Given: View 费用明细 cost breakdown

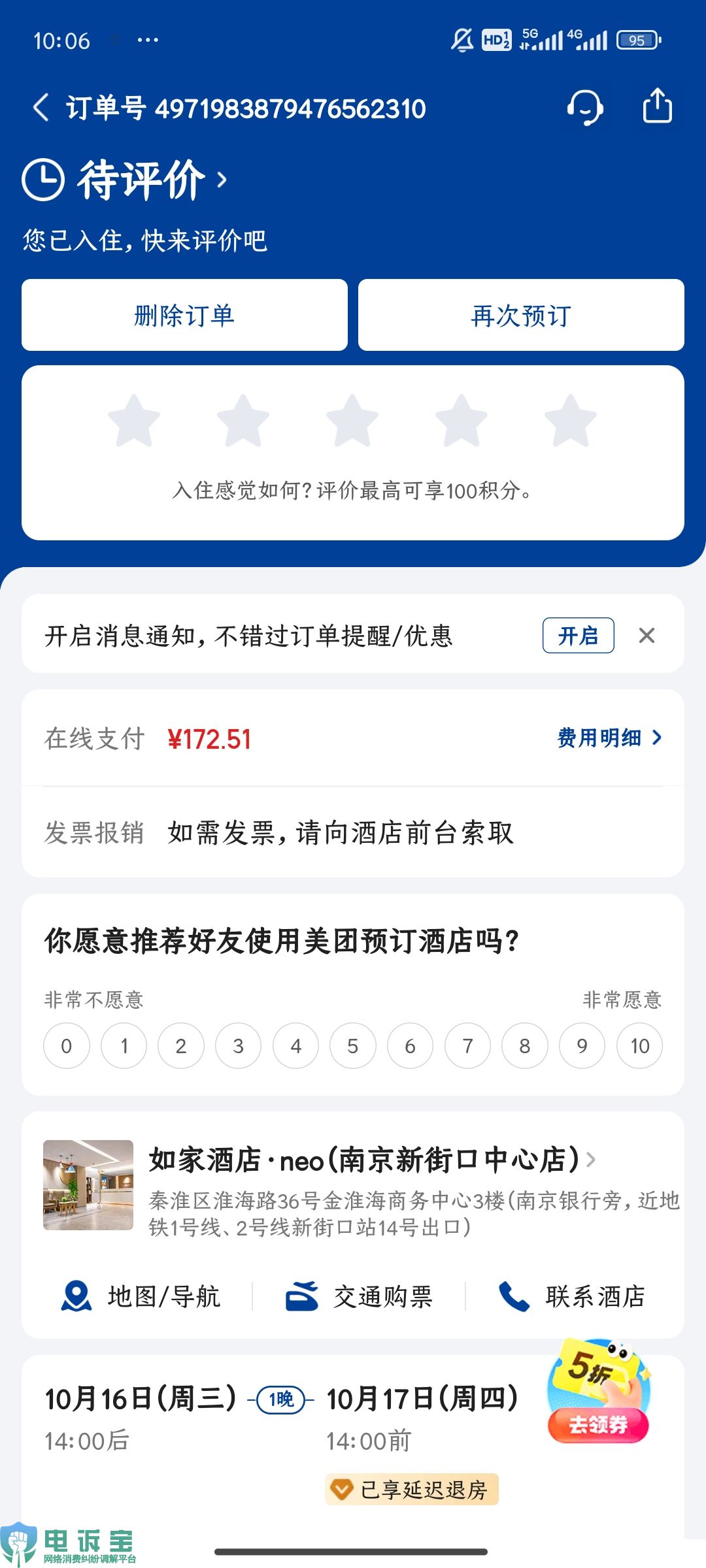Looking at the screenshot, I should click(609, 738).
